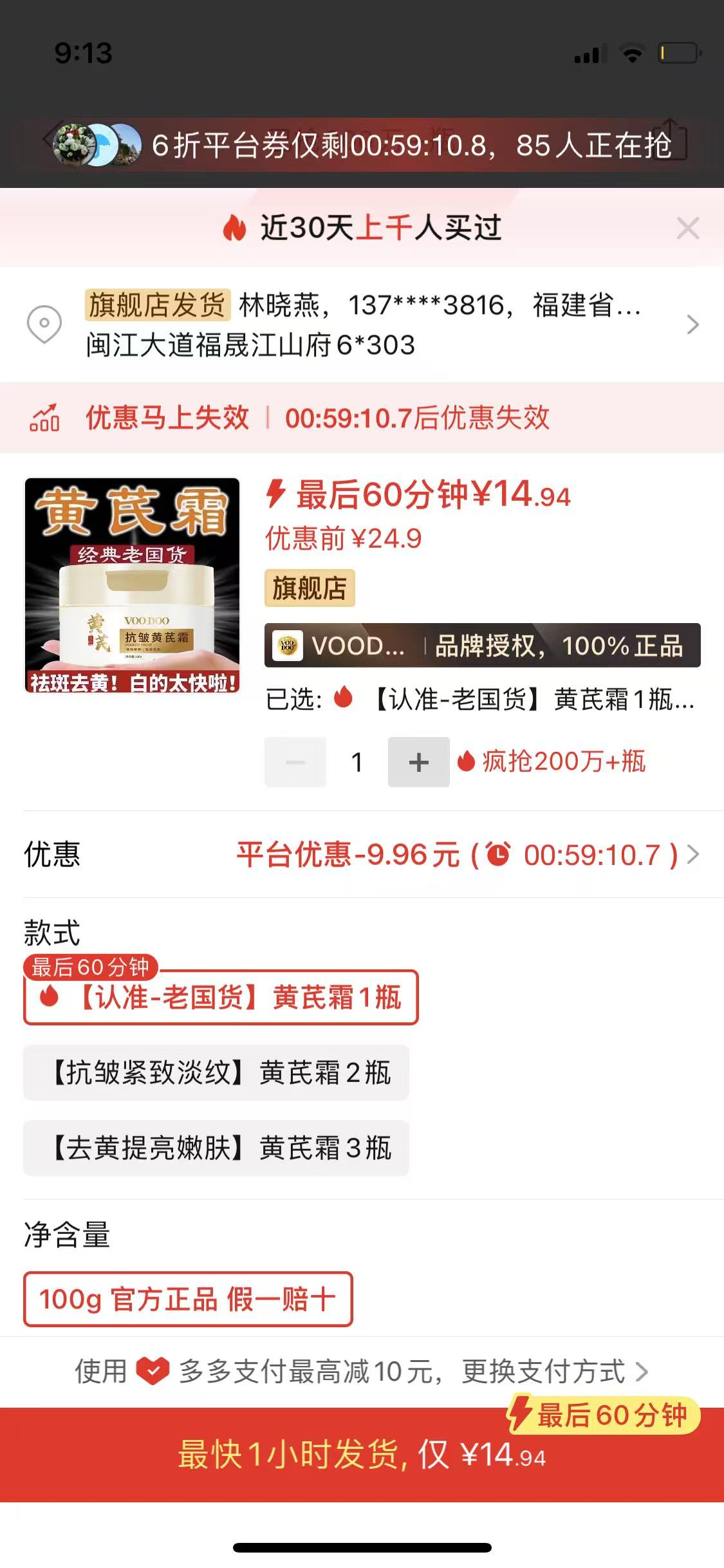This screenshot has height=1568, width=724.
Task: Decrease quantity with the minus button
Action: [295, 762]
